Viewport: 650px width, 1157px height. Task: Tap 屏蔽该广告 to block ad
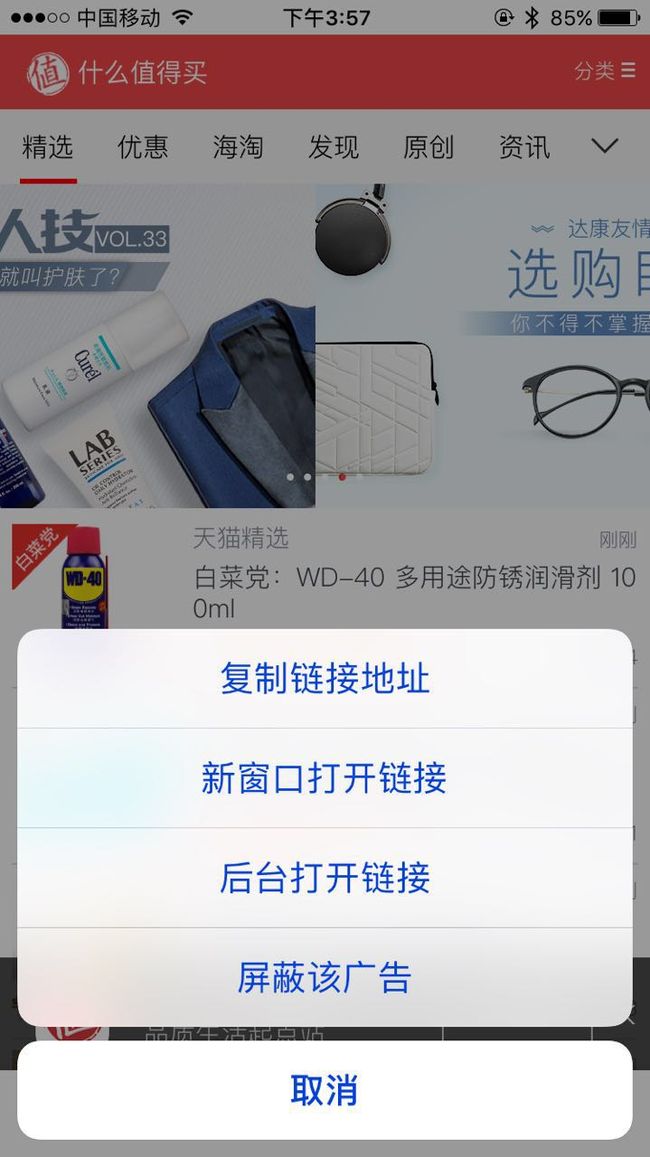tap(325, 977)
